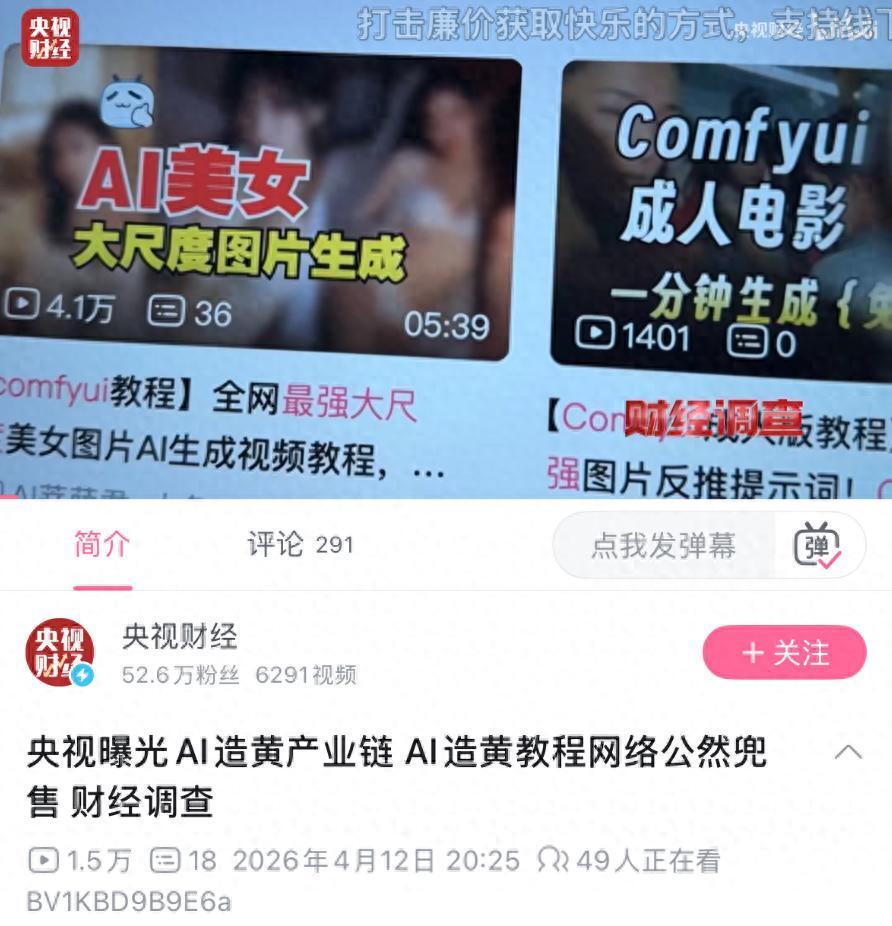The image size is (892, 926).
Task: Switch to the 简介 intro tab
Action: coord(99,545)
